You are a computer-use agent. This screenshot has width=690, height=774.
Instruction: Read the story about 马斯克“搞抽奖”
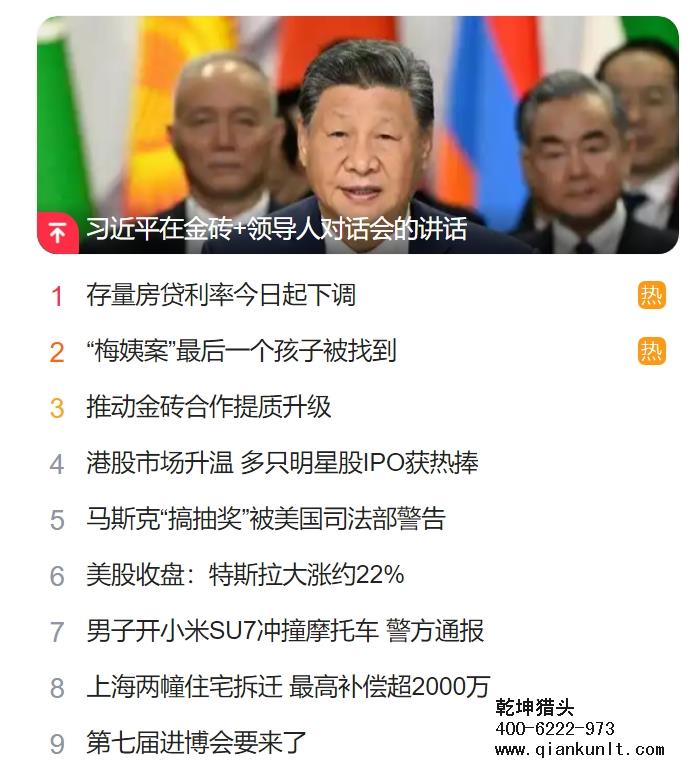click(x=265, y=519)
